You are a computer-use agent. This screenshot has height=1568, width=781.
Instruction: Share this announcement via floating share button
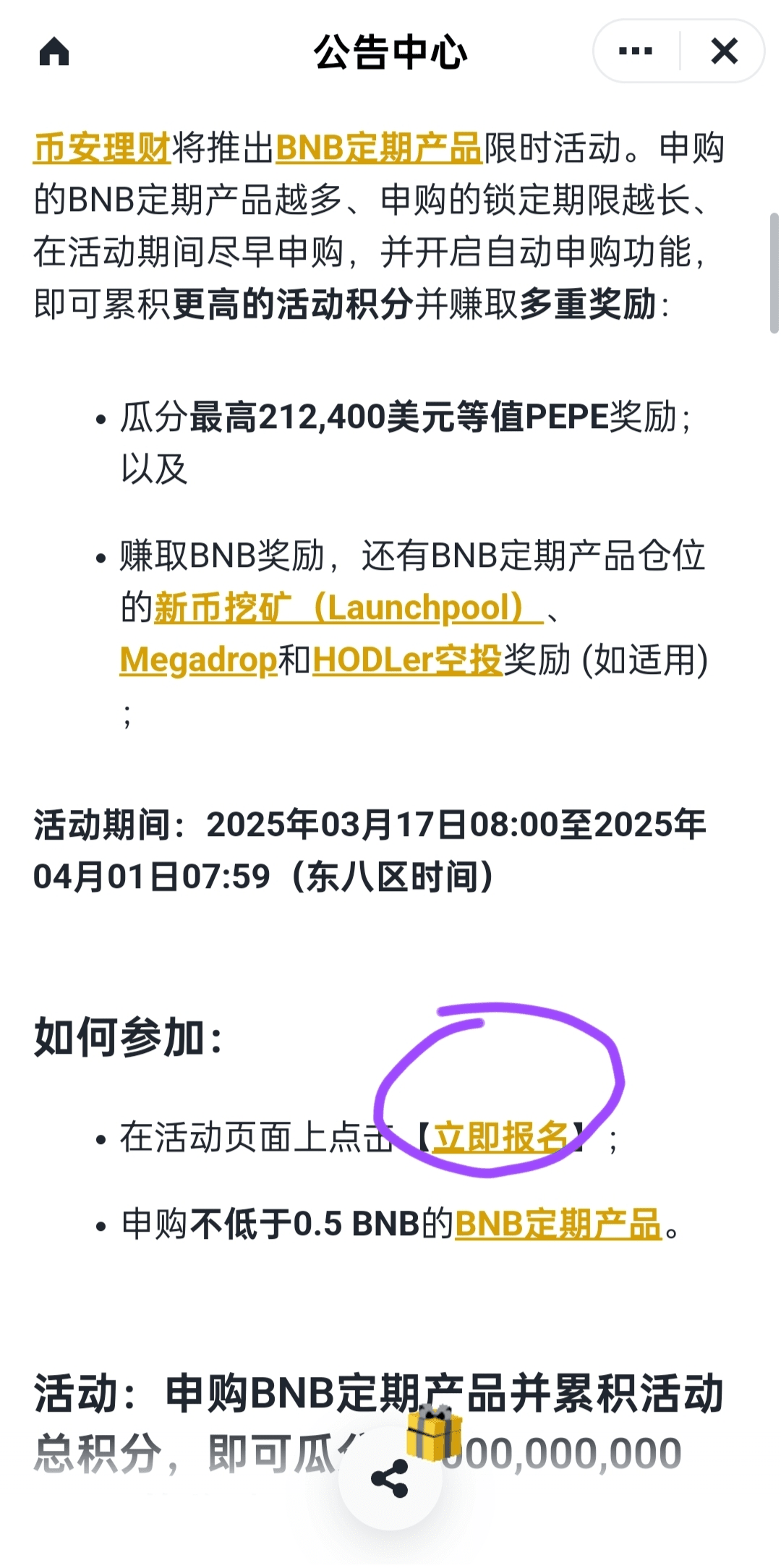(x=390, y=1478)
